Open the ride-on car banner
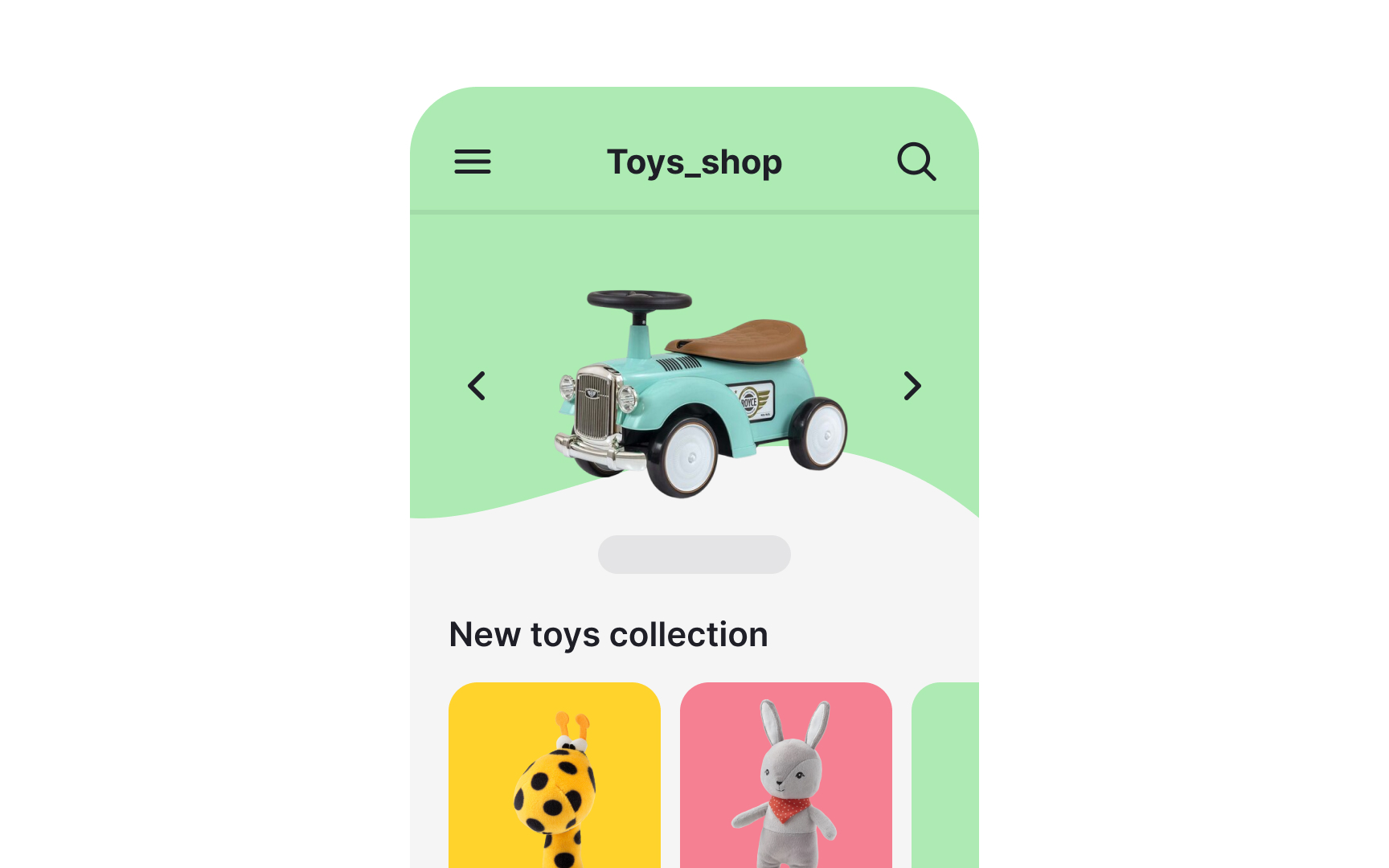Image resolution: width=1389 pixels, height=868 pixels. coord(699,394)
